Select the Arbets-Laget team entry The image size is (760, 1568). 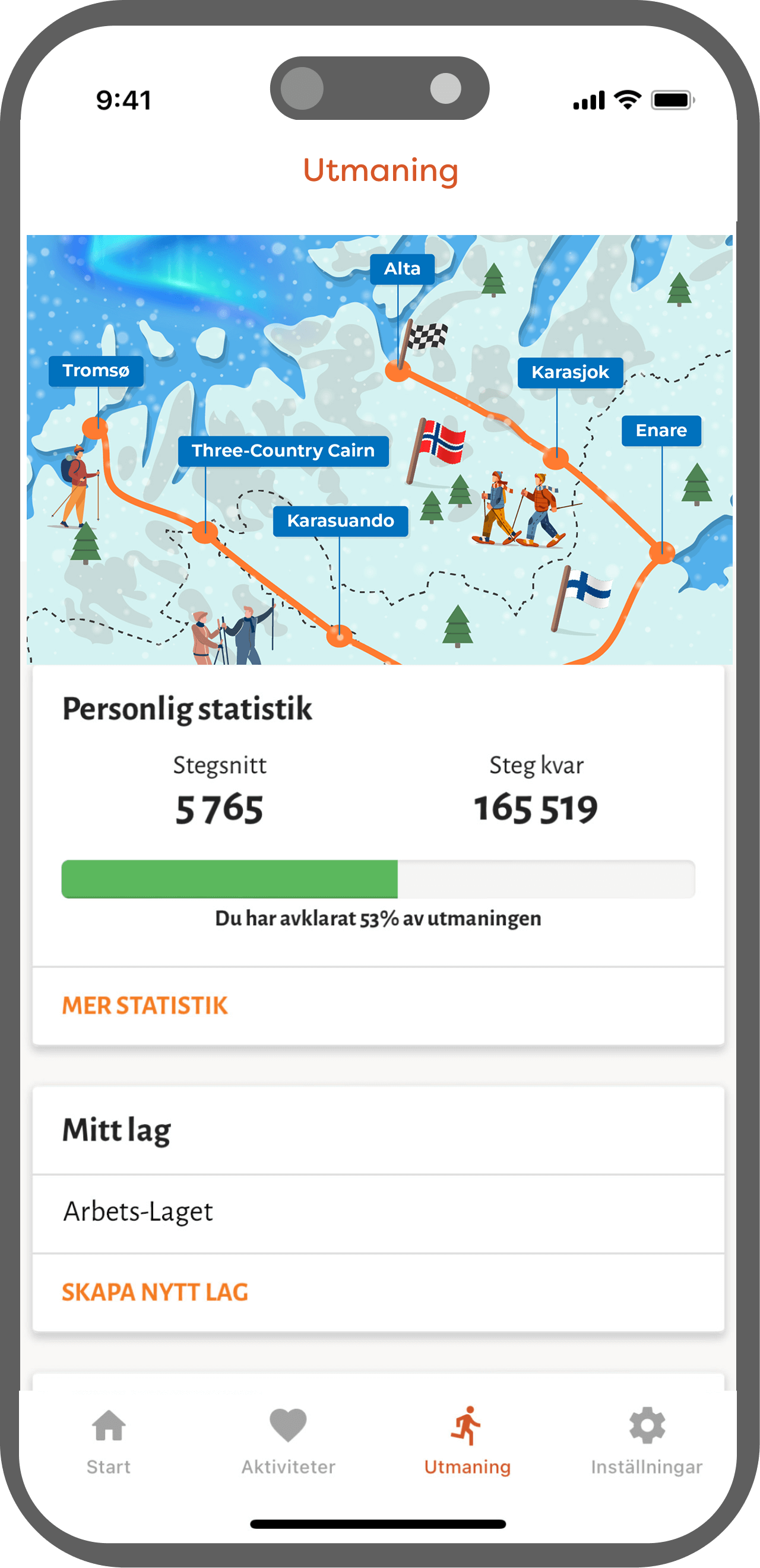pyautogui.click(x=138, y=1211)
